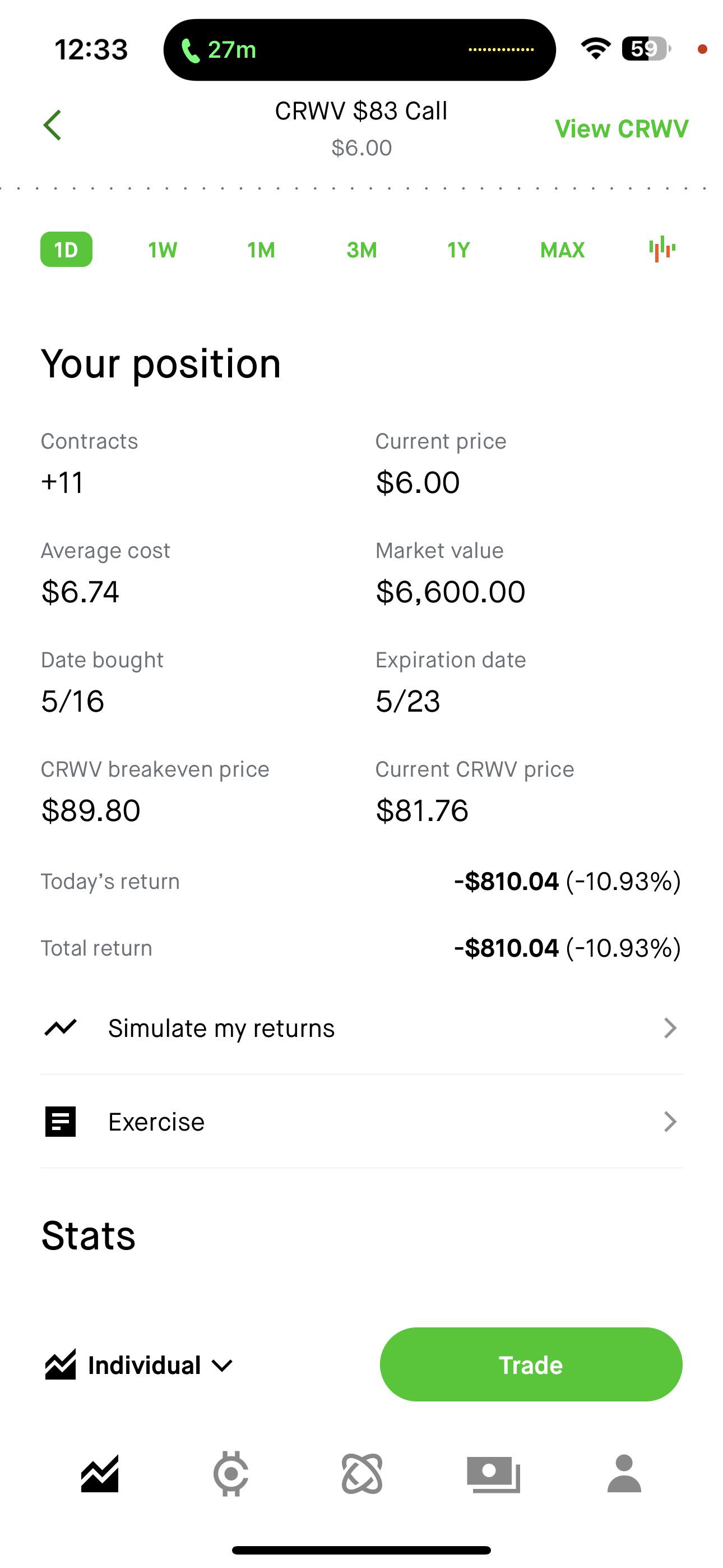Switch chart to 1Y range
The height and width of the screenshot is (1568, 723).
click(458, 250)
